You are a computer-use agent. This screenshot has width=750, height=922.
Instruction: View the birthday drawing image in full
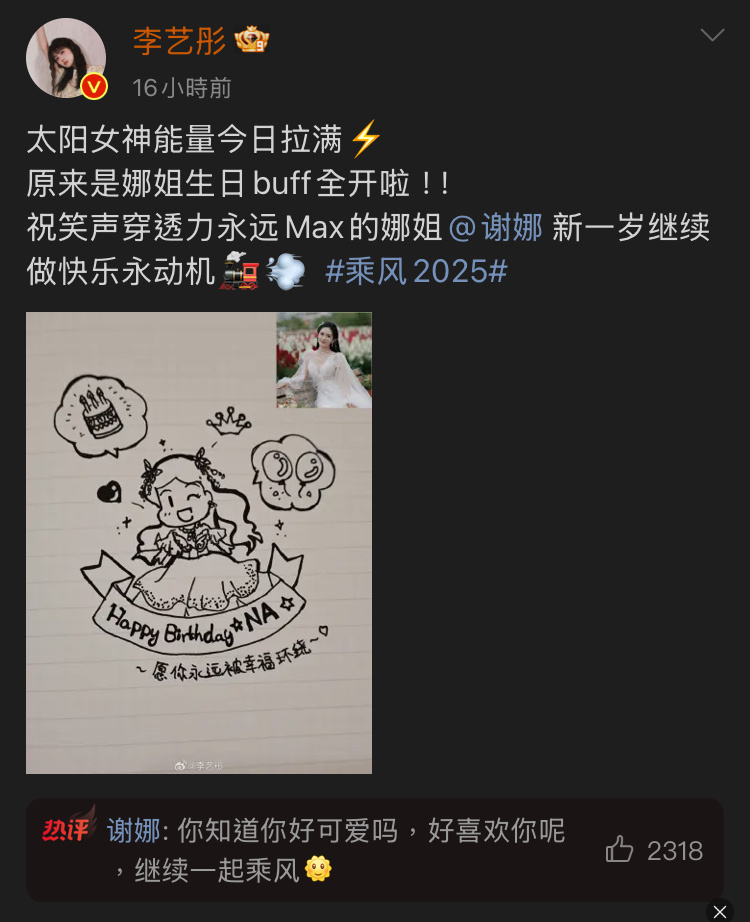tap(198, 542)
